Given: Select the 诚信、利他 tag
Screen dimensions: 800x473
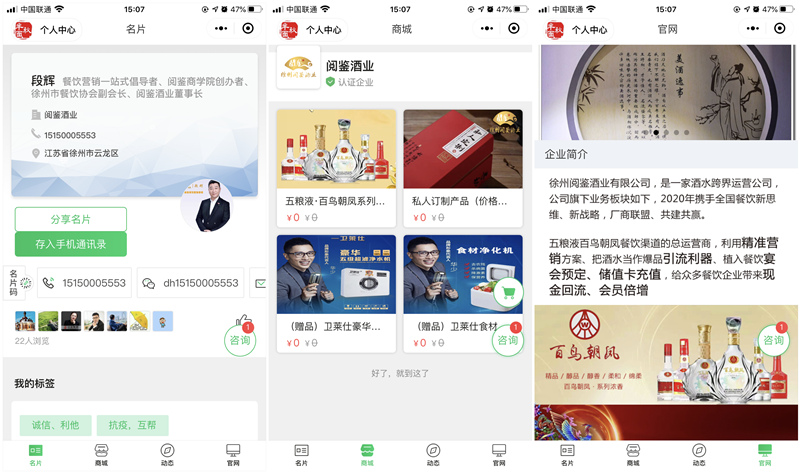Looking at the screenshot, I should coord(55,425).
